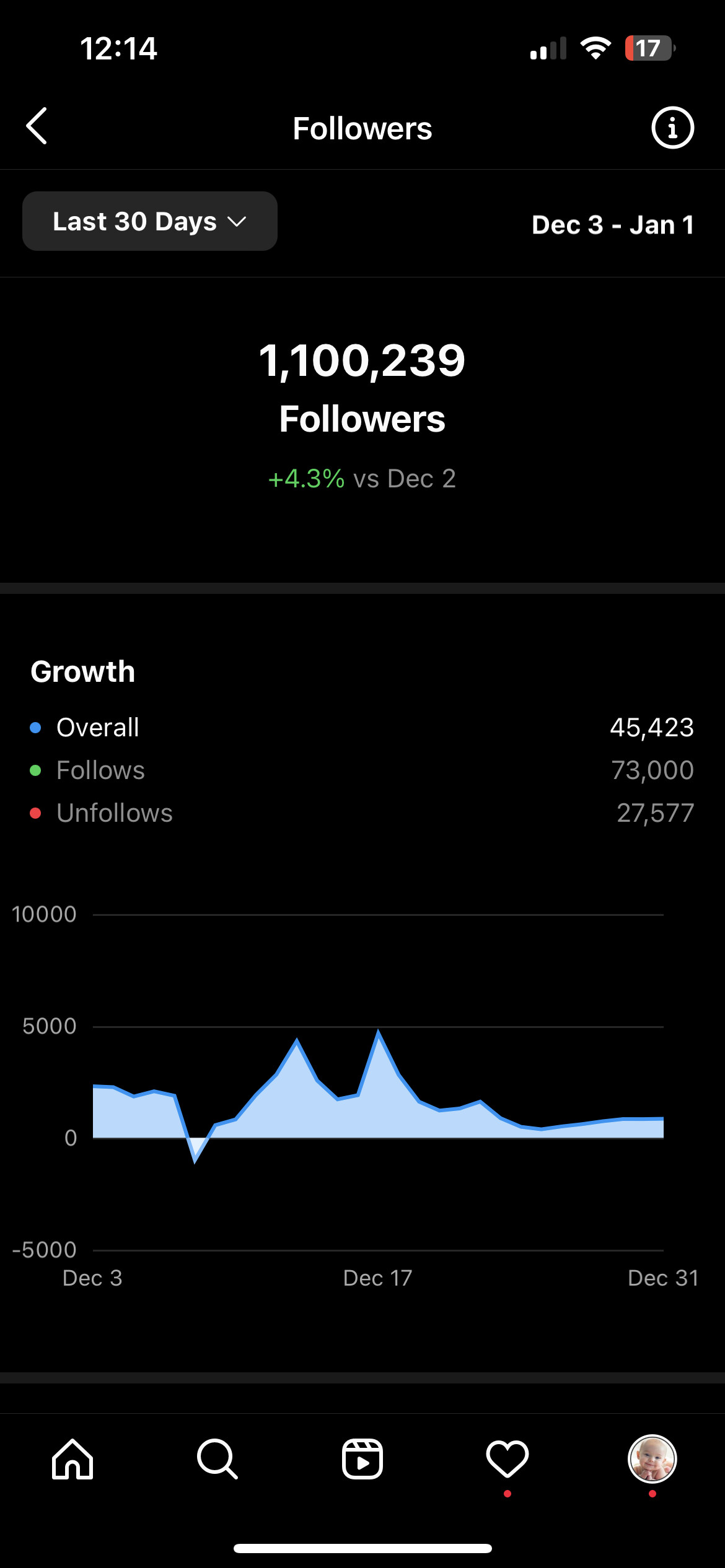Open the info icon about Followers
Viewport: 725px width, 1568px height.
click(x=672, y=128)
